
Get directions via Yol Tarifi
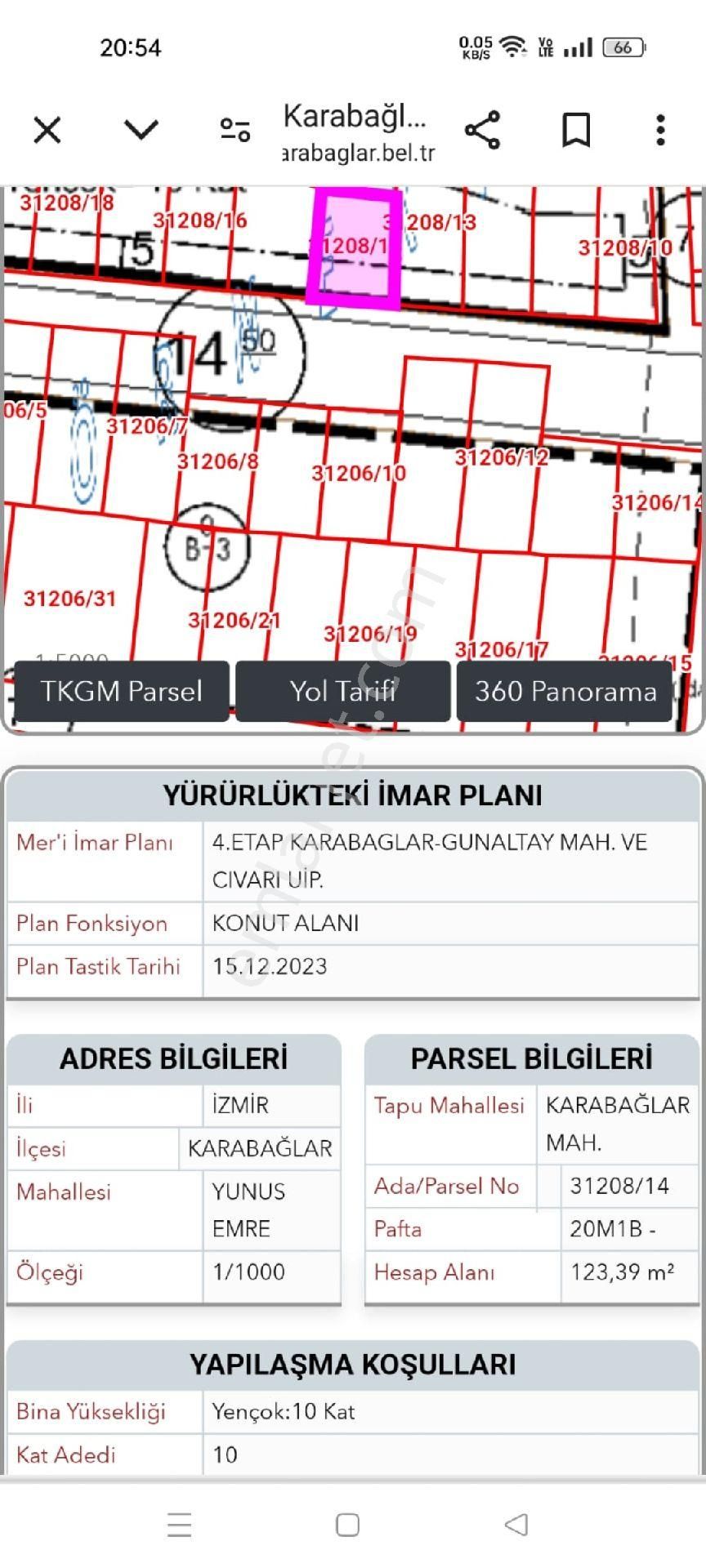343,690
